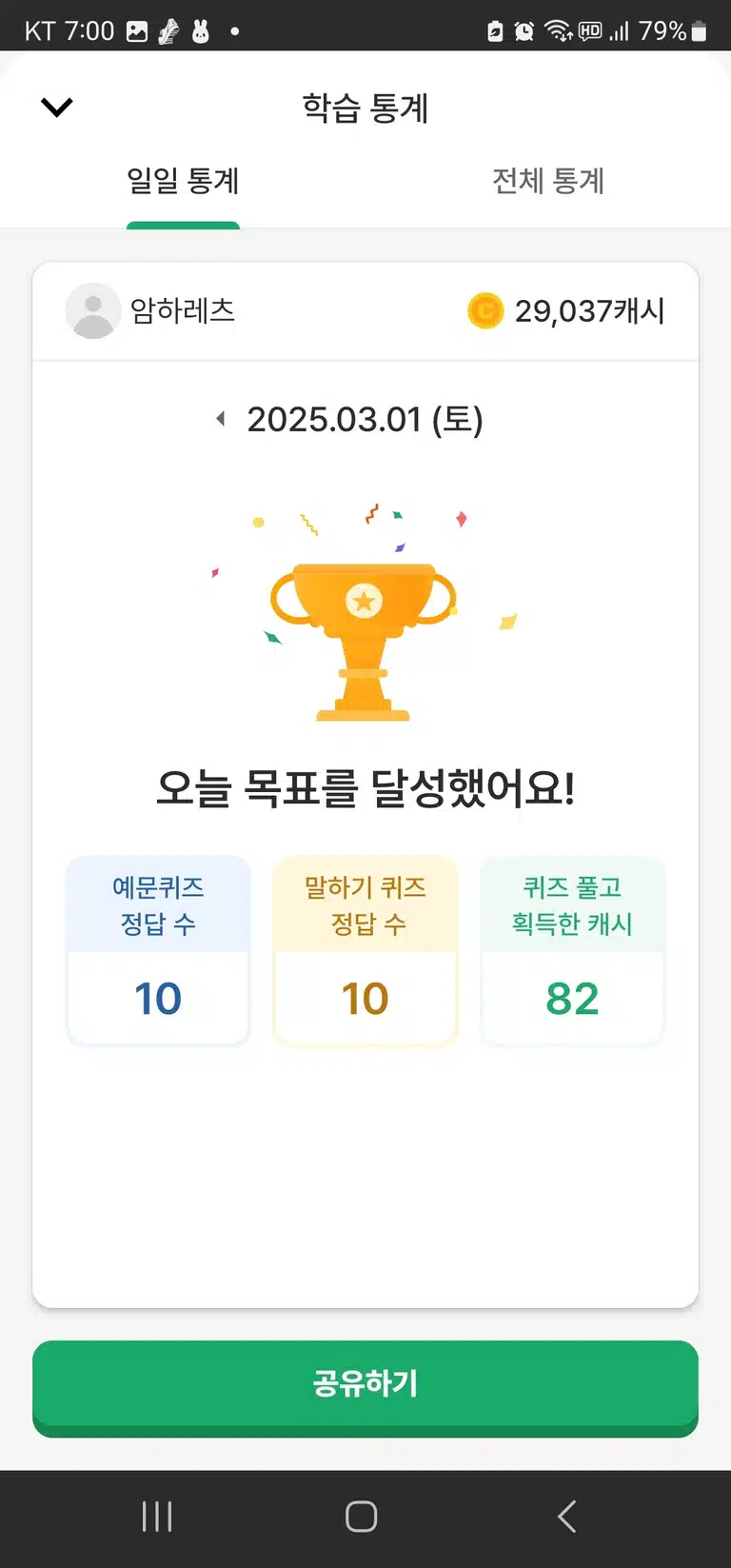This screenshot has height=1568, width=731.
Task: Open recent apps from the navigation bar
Action: (157, 1516)
